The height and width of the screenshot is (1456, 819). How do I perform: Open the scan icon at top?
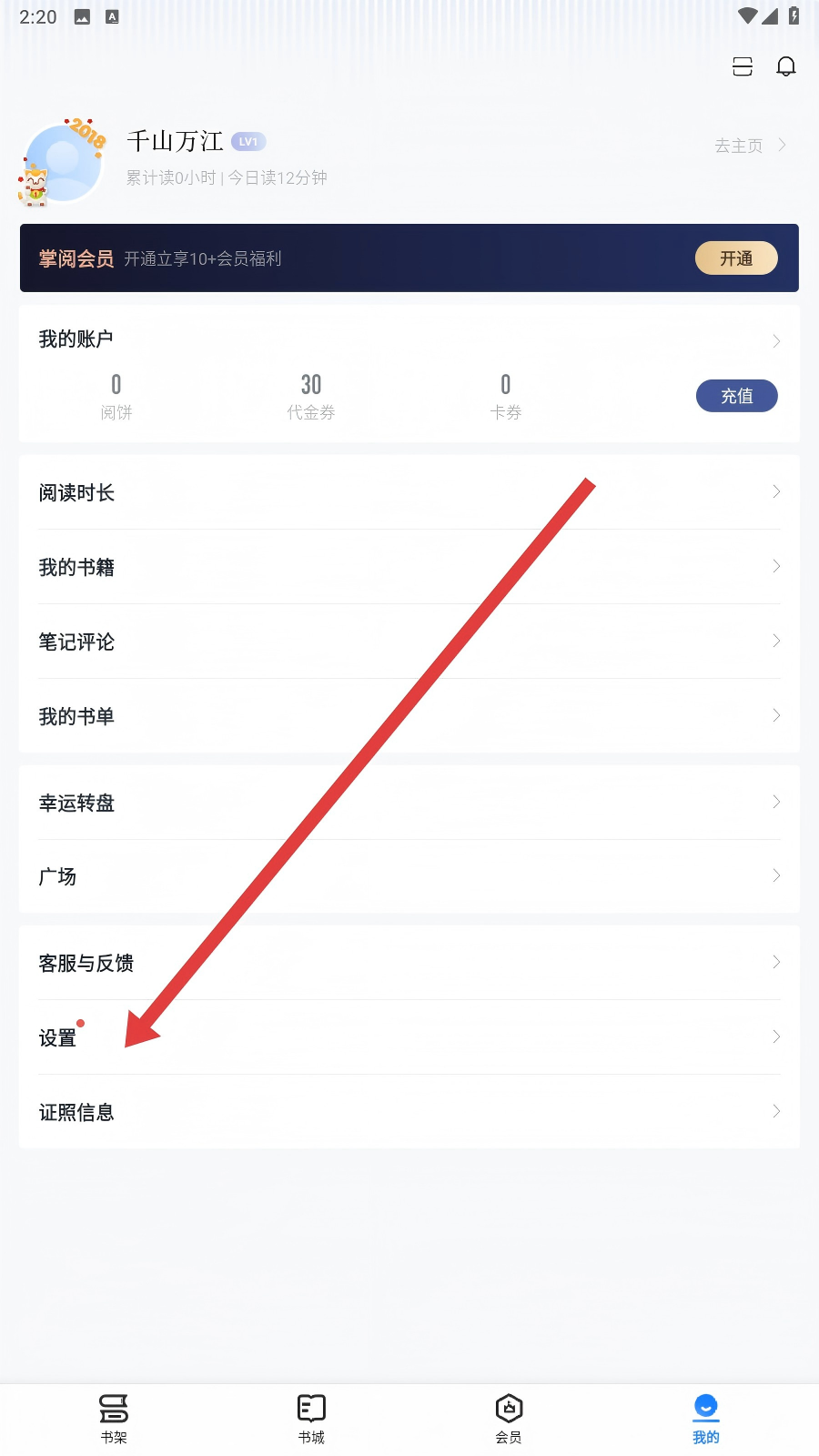coord(743,66)
